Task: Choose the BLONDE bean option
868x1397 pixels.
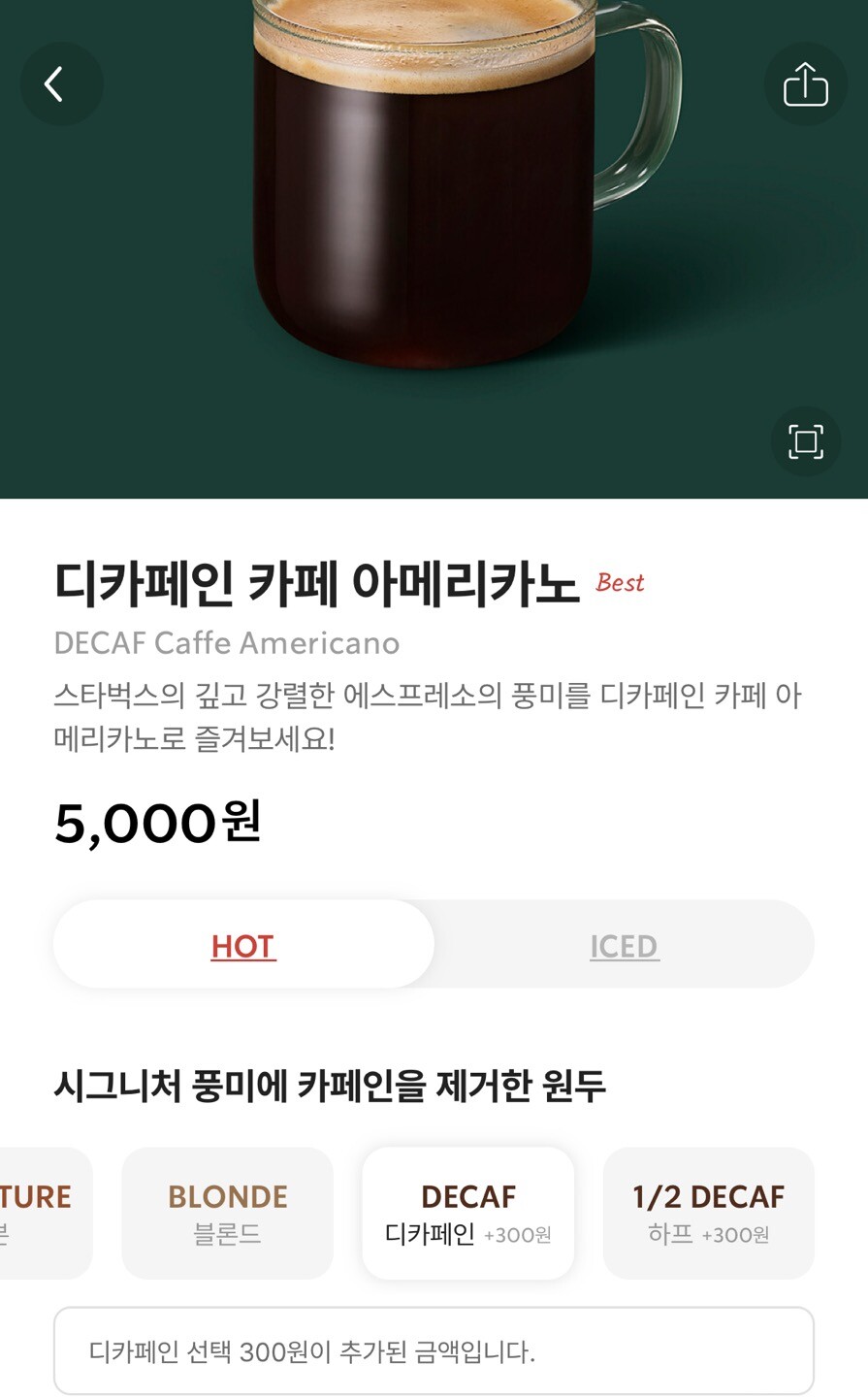Action: tap(228, 1213)
